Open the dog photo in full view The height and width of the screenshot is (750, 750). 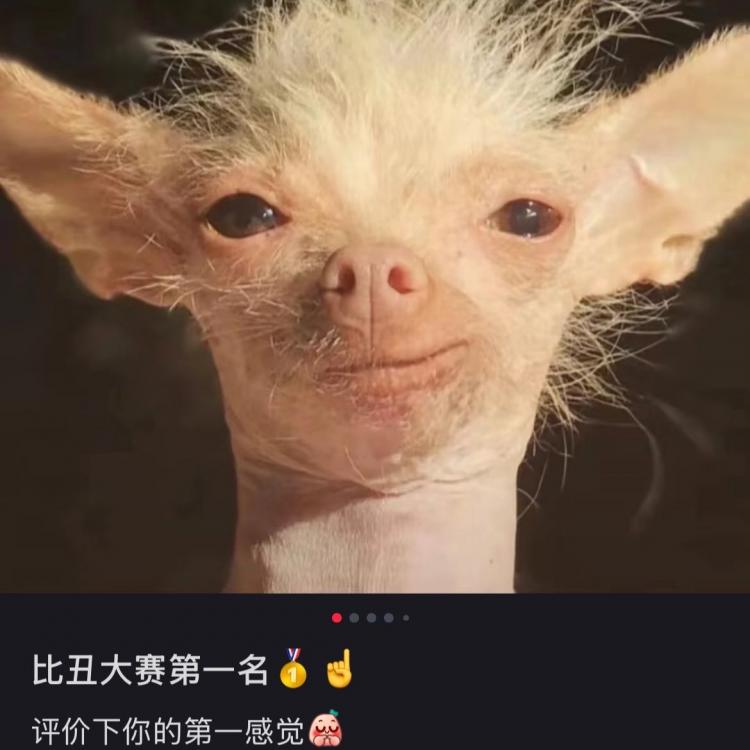[x=375, y=300]
